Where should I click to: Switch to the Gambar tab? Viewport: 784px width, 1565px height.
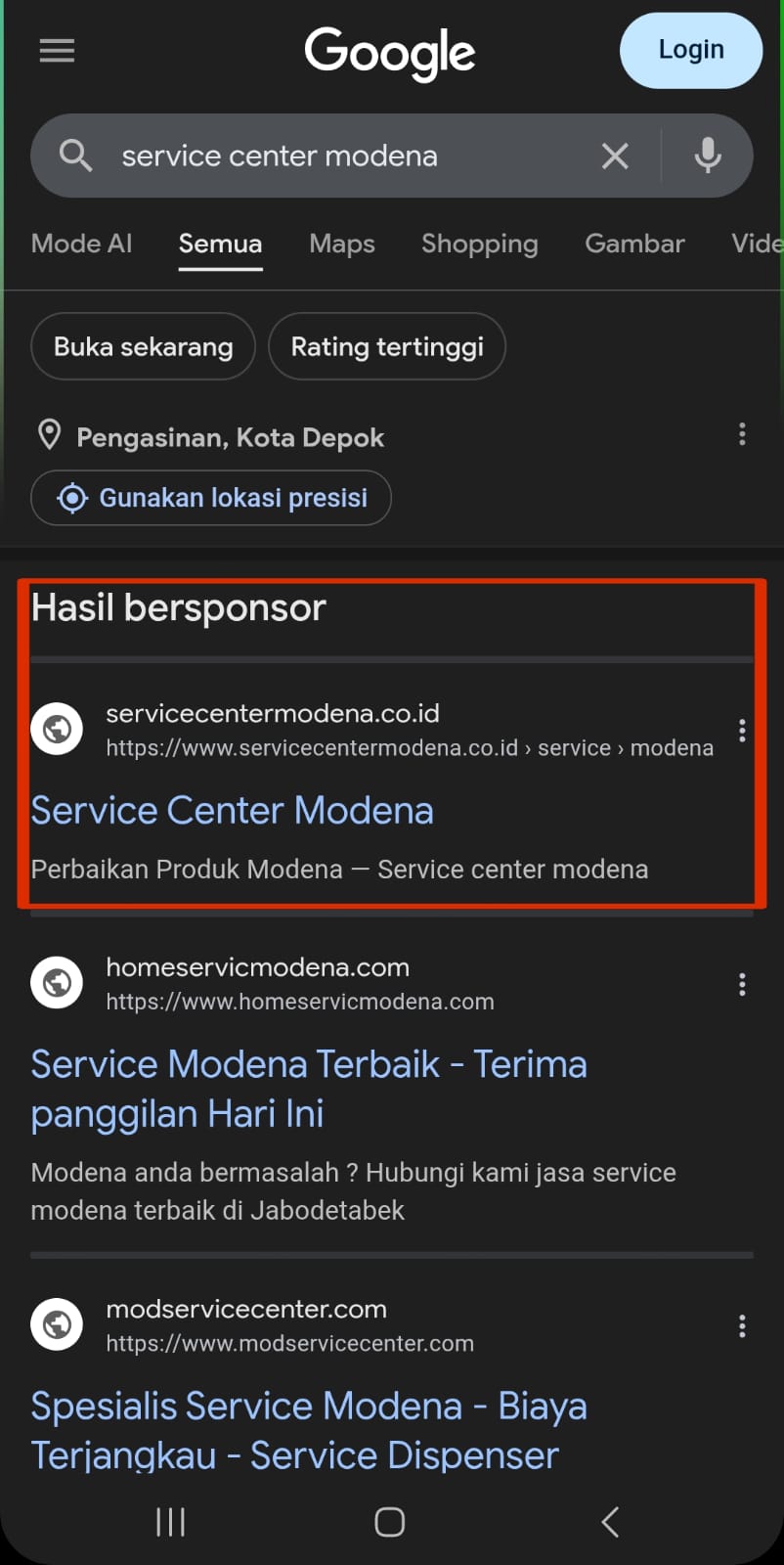tap(634, 244)
